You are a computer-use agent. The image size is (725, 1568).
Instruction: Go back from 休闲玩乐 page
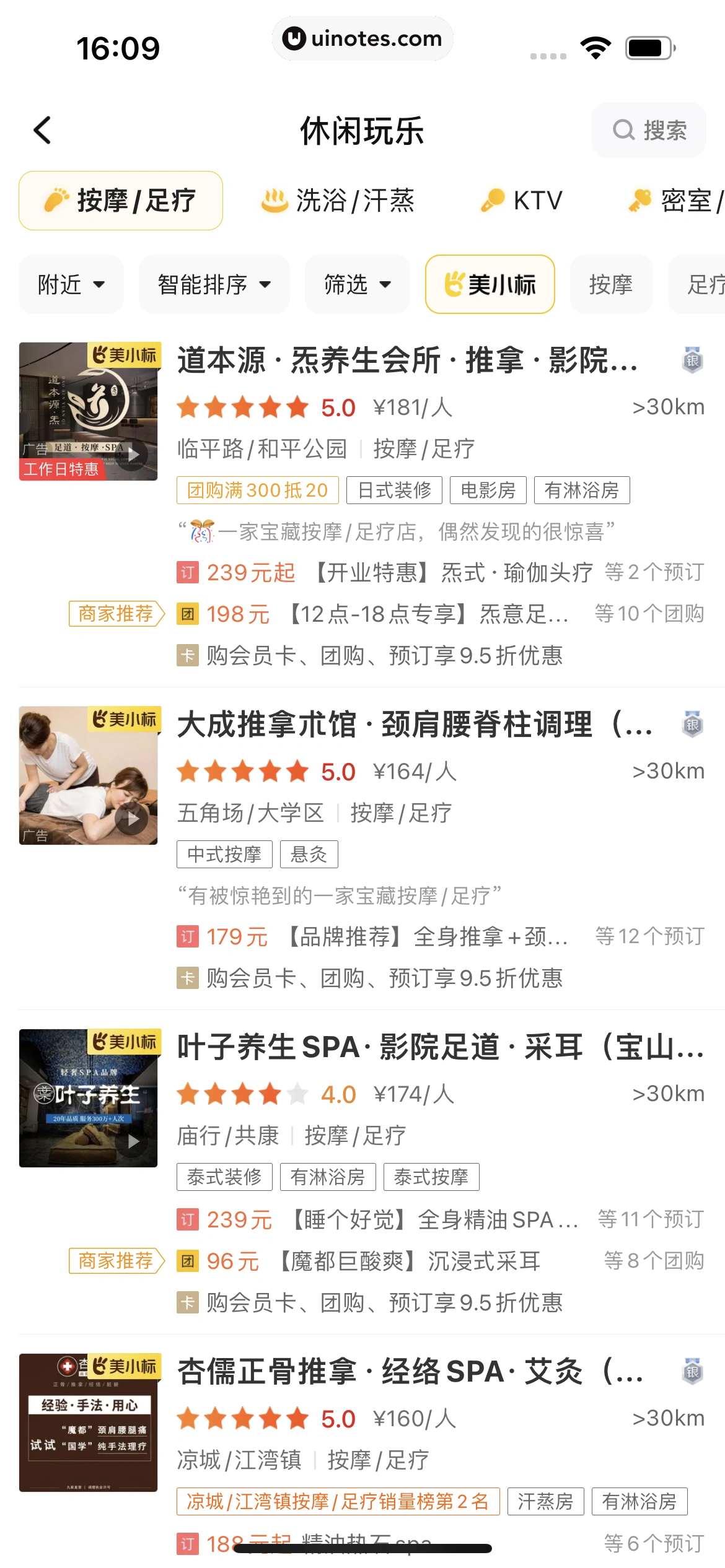click(x=42, y=130)
